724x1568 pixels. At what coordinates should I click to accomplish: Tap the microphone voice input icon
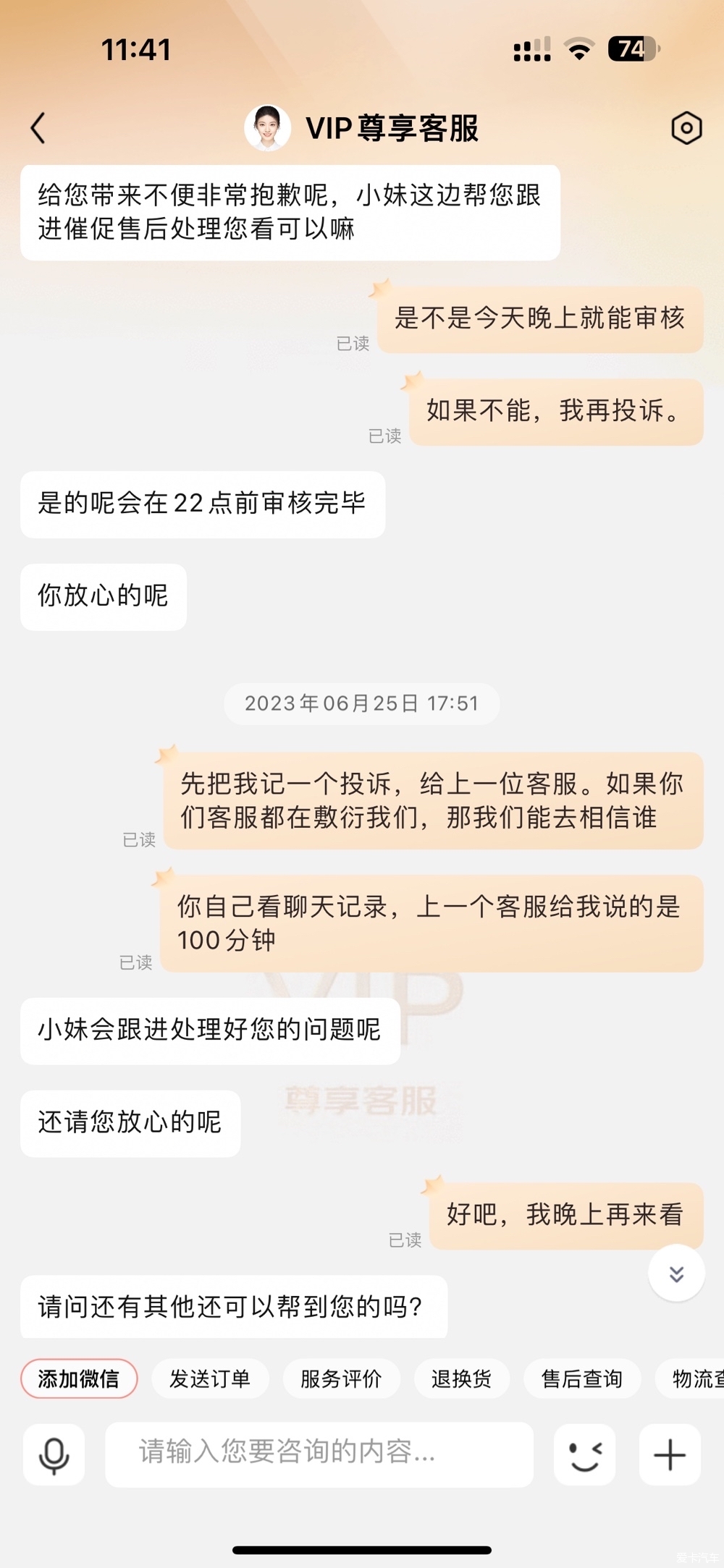pyautogui.click(x=54, y=1455)
